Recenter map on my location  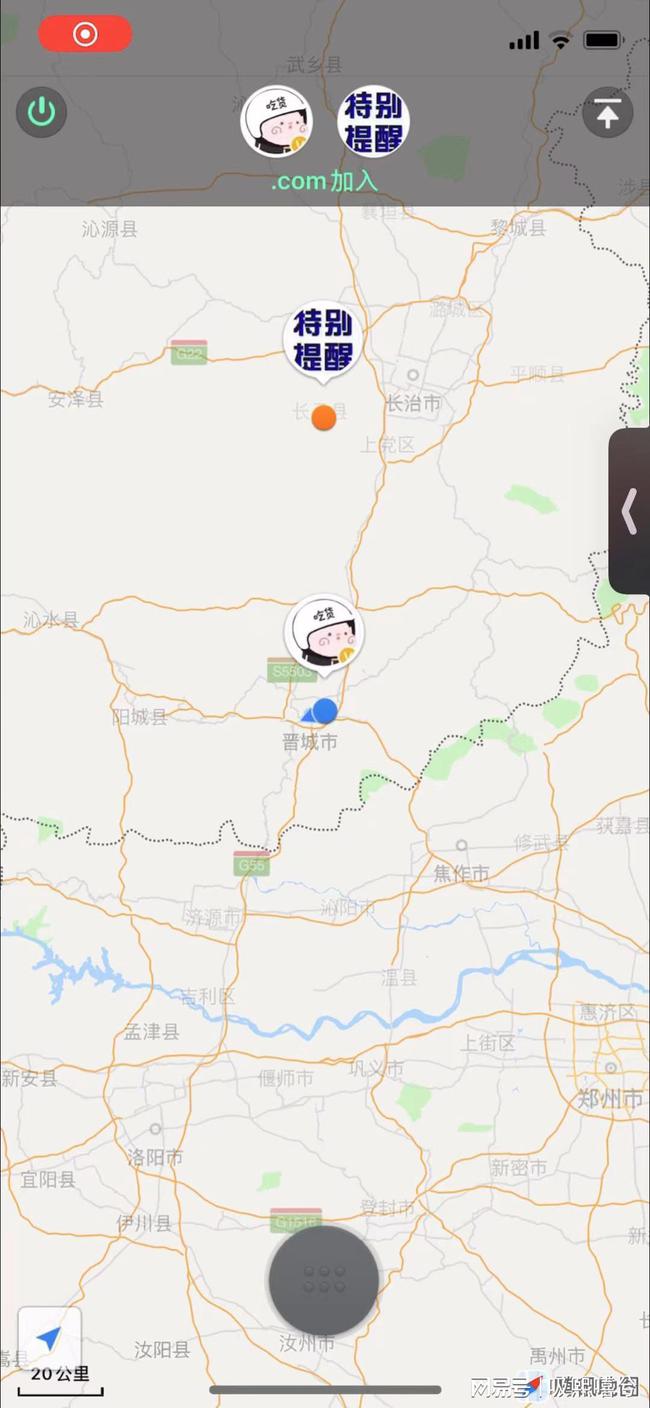click(49, 1338)
